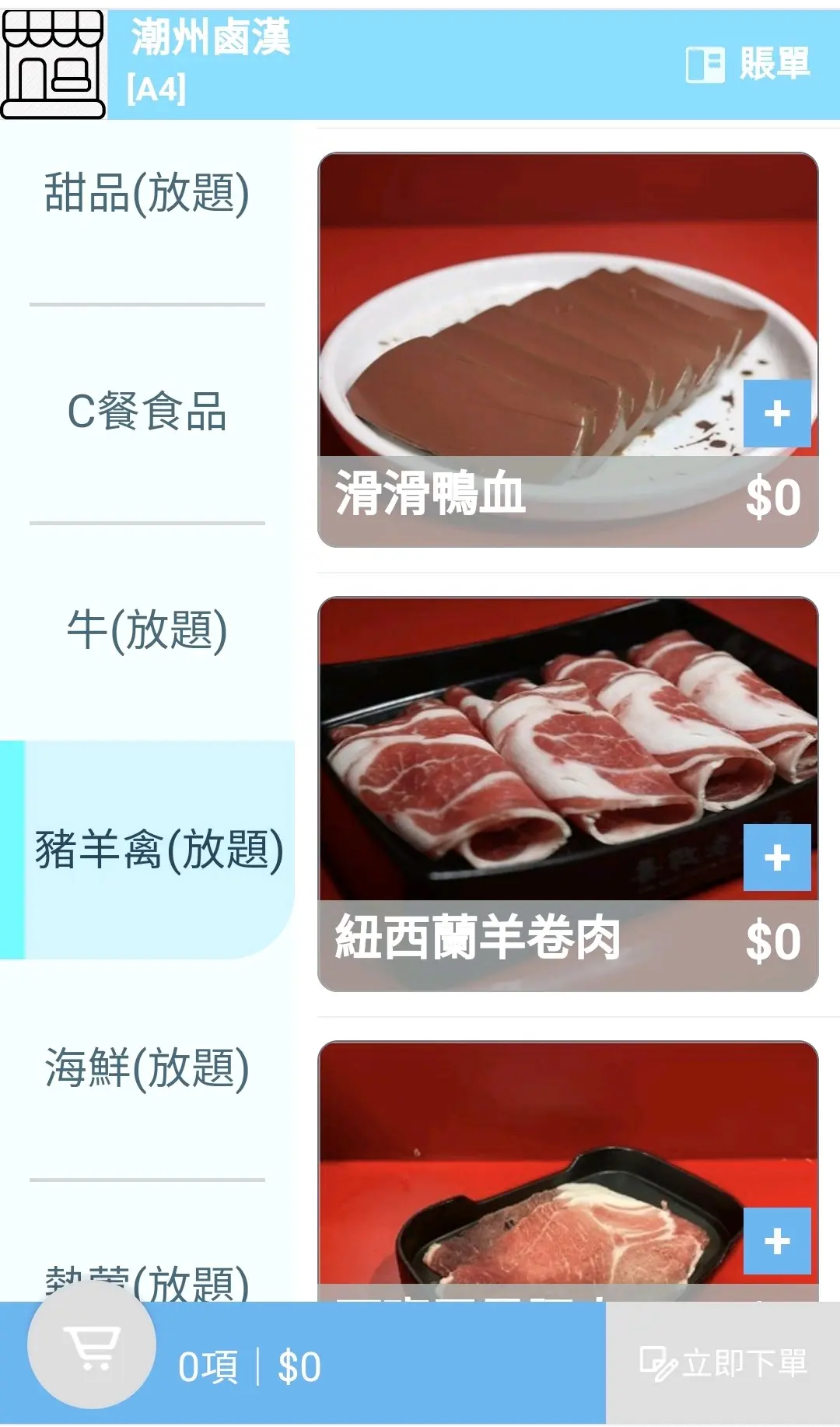
Task: Tap the store icon in header
Action: (x=53, y=64)
